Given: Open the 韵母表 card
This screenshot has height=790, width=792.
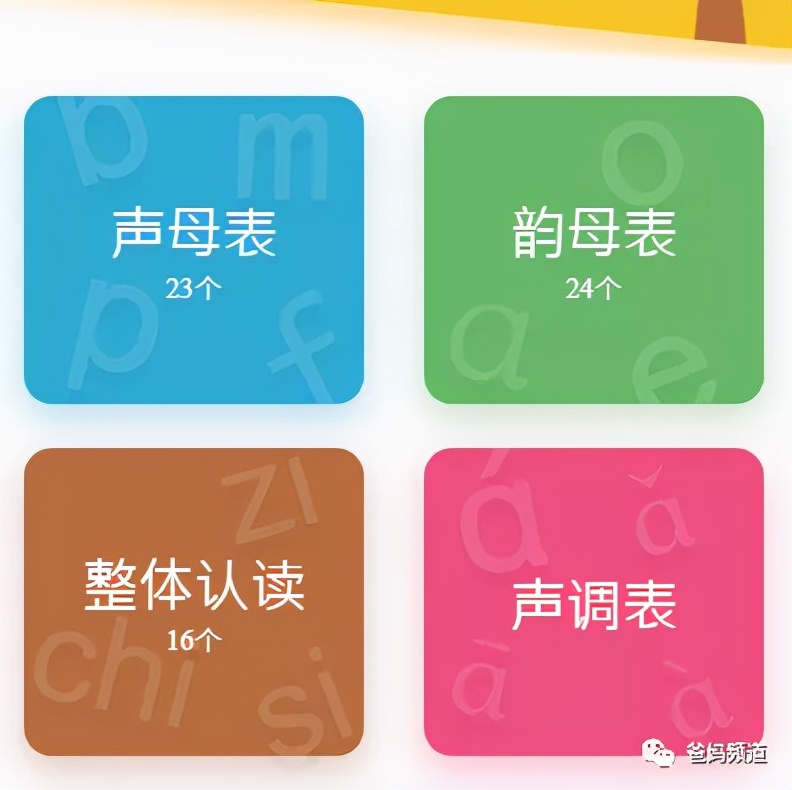Looking at the screenshot, I should (593, 250).
